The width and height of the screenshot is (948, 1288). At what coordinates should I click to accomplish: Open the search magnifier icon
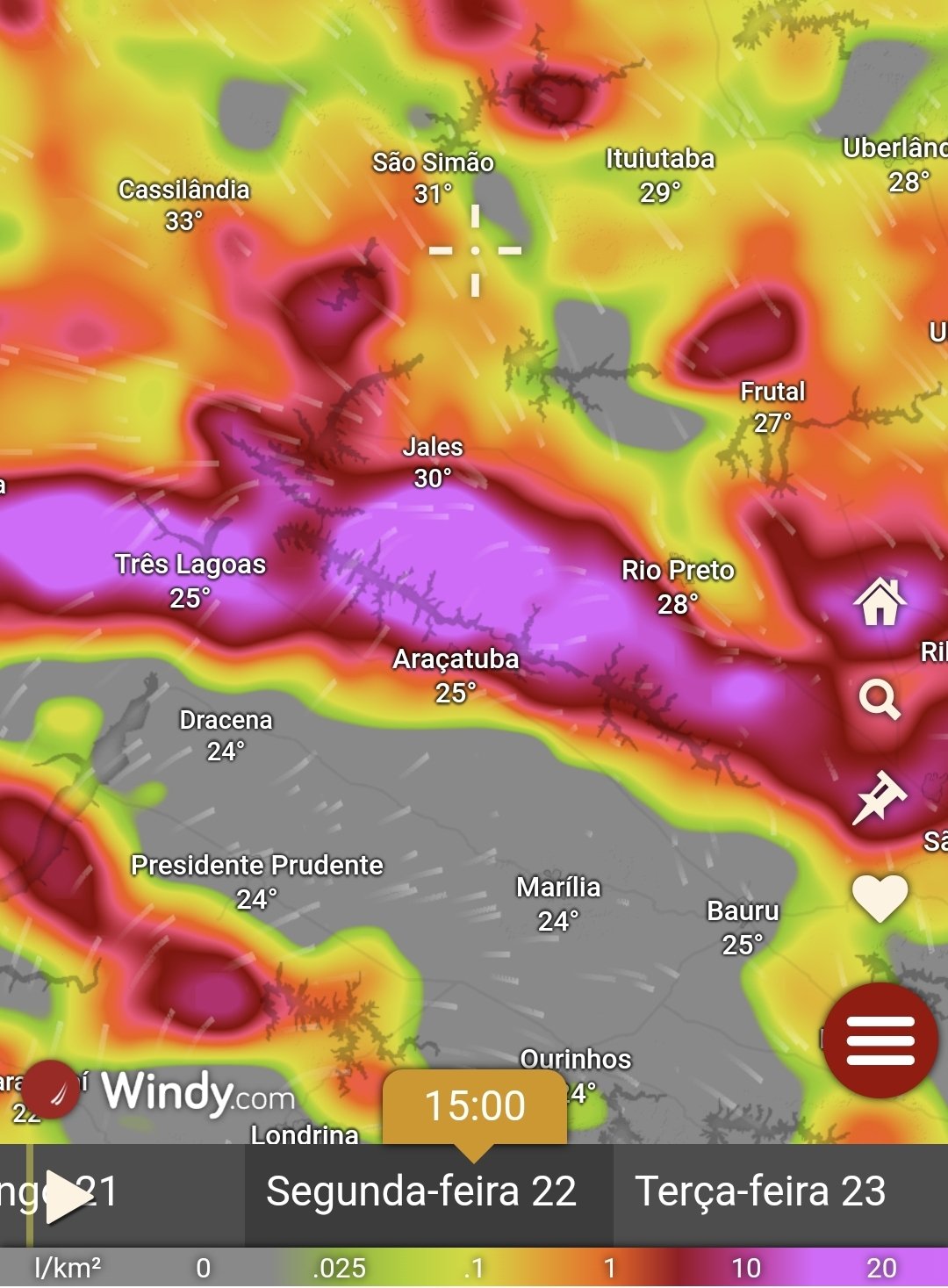pos(880,700)
